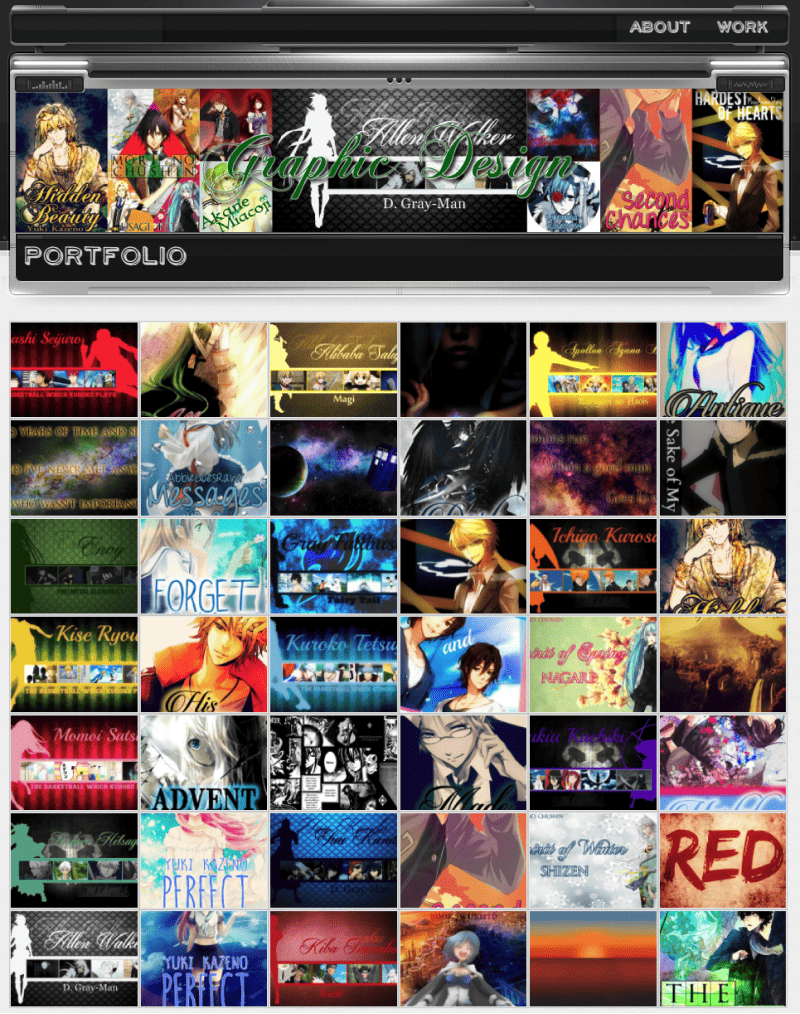
Task: View the Messages artwork tile
Action: [204, 467]
